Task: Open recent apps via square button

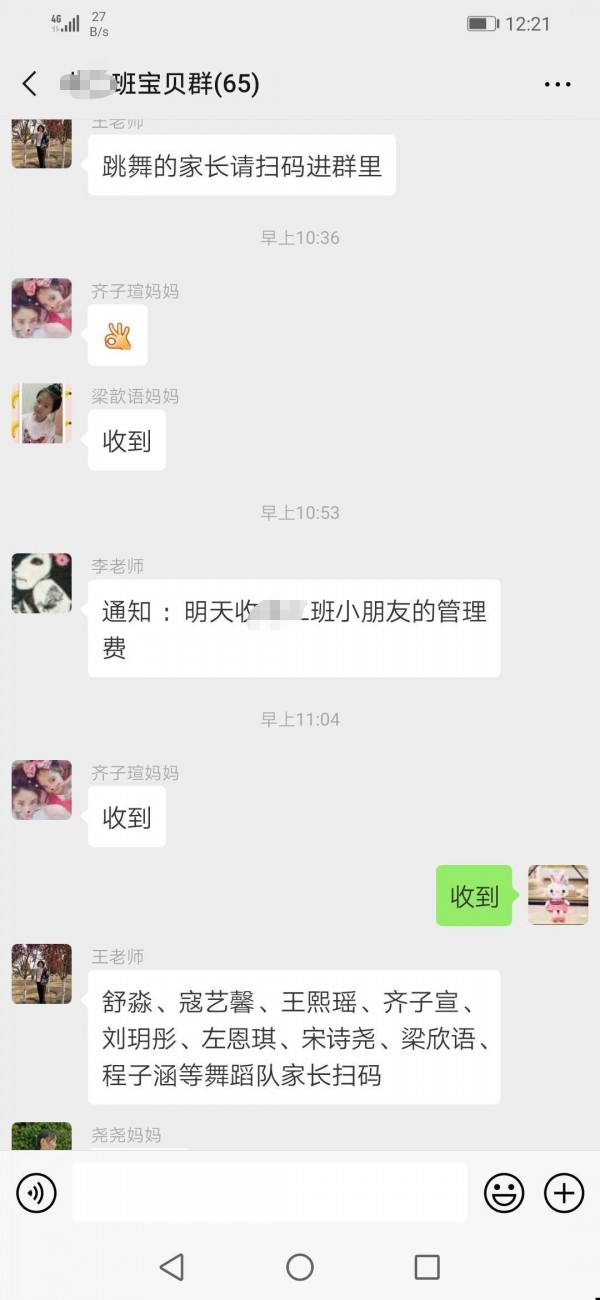Action: point(427,1267)
